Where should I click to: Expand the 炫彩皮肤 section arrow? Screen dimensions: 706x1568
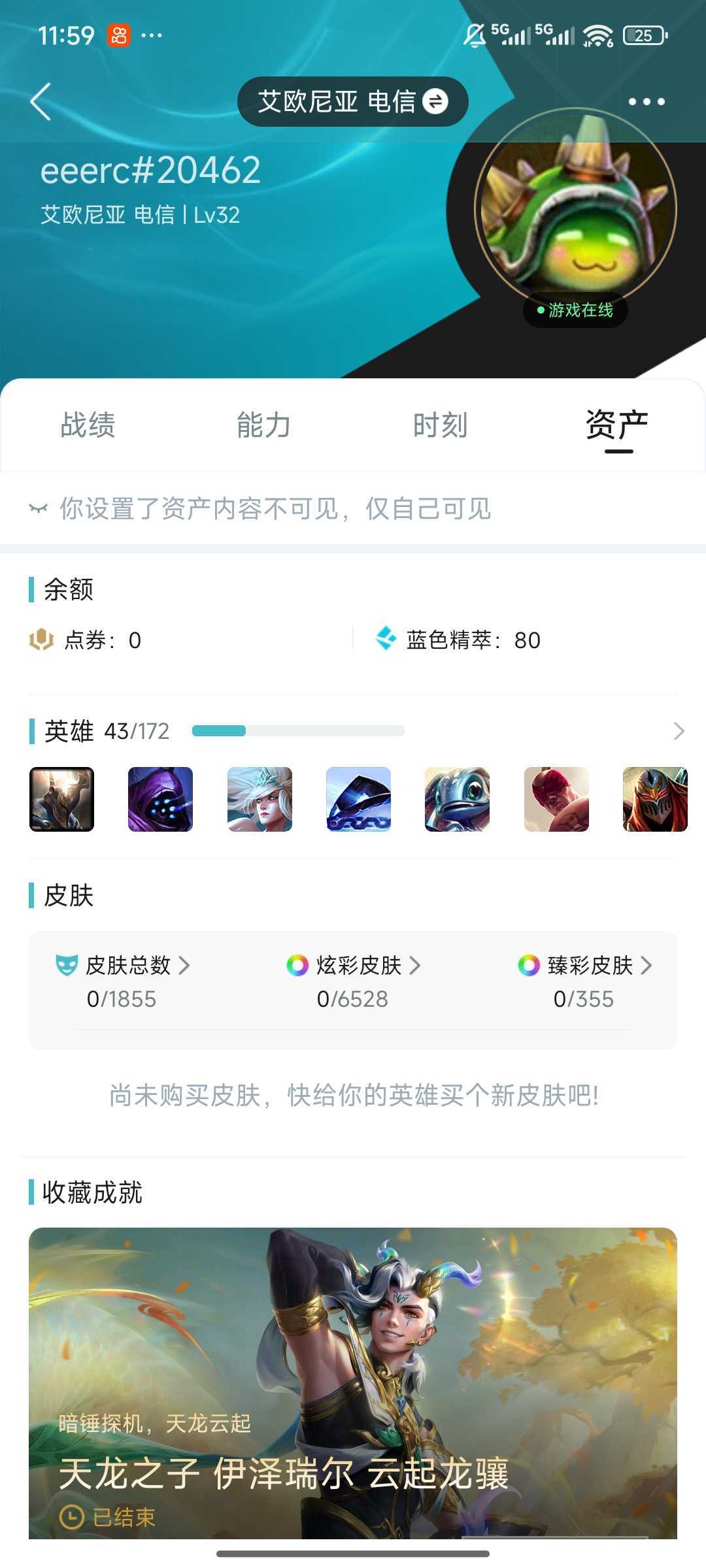point(417,966)
